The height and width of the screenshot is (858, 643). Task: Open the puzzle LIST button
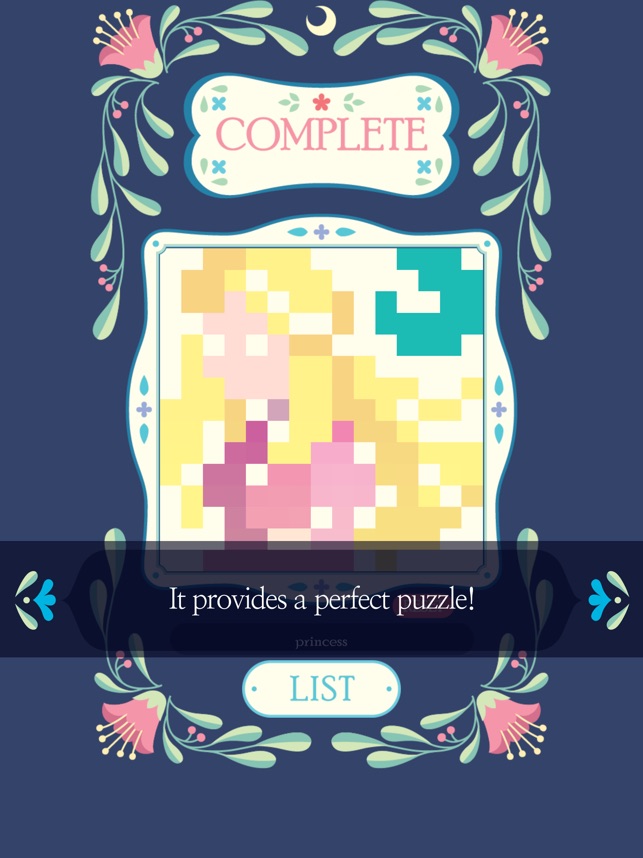321,689
